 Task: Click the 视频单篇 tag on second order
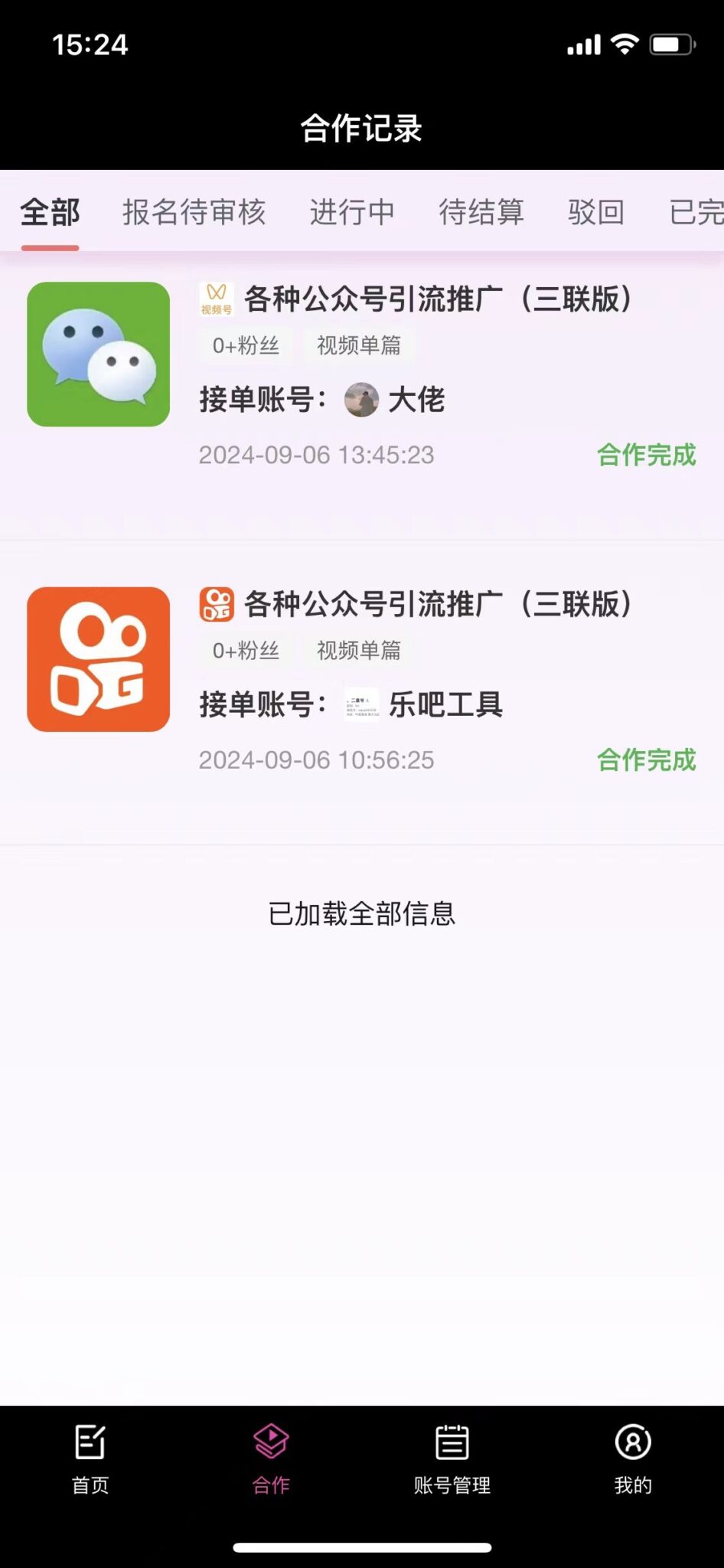click(357, 649)
